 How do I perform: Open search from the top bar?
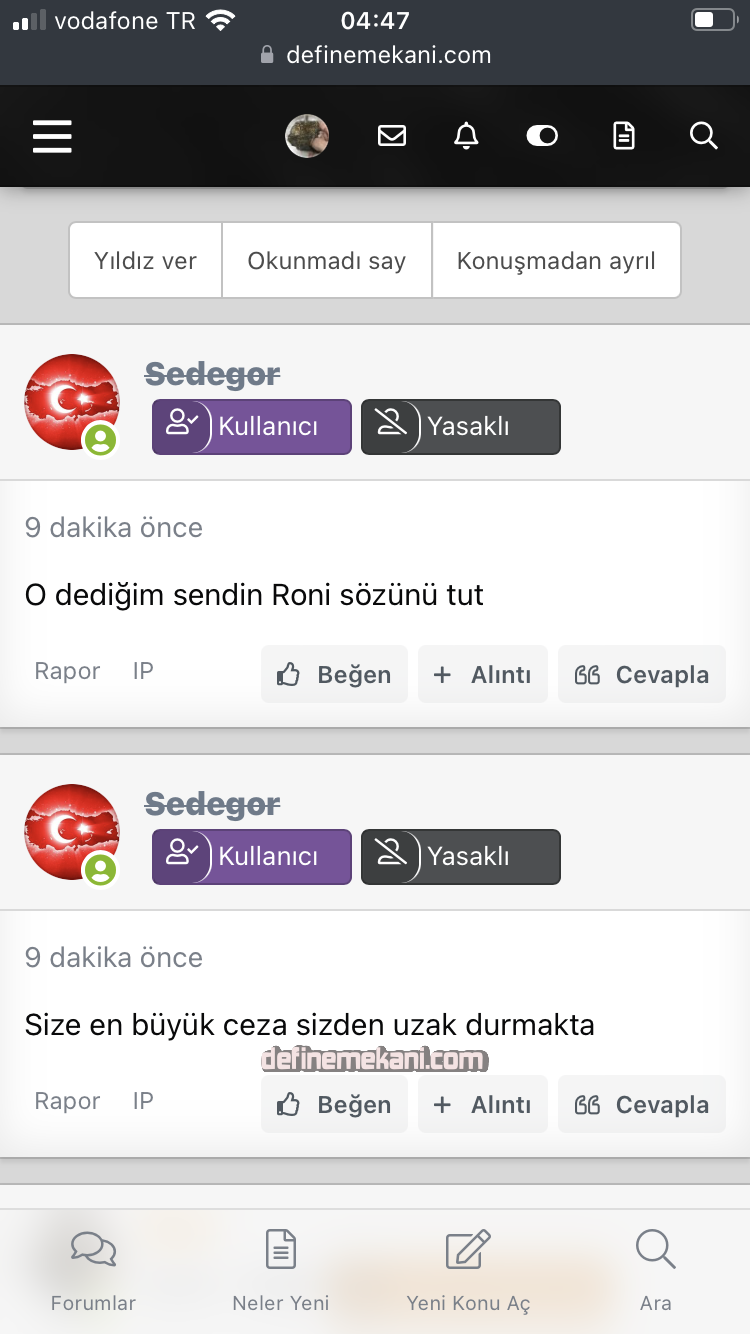tap(704, 136)
